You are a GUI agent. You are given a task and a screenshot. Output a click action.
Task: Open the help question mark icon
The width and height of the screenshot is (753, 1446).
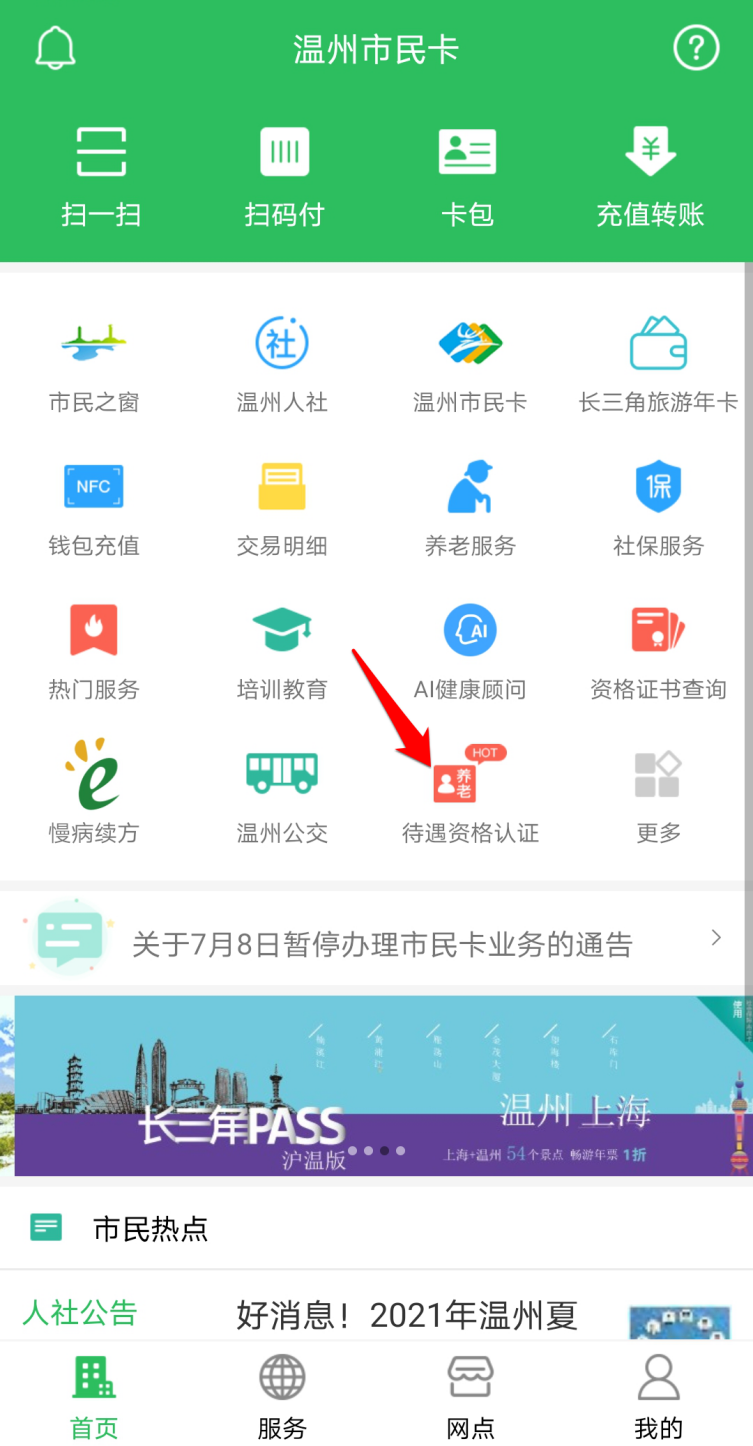pos(696,48)
